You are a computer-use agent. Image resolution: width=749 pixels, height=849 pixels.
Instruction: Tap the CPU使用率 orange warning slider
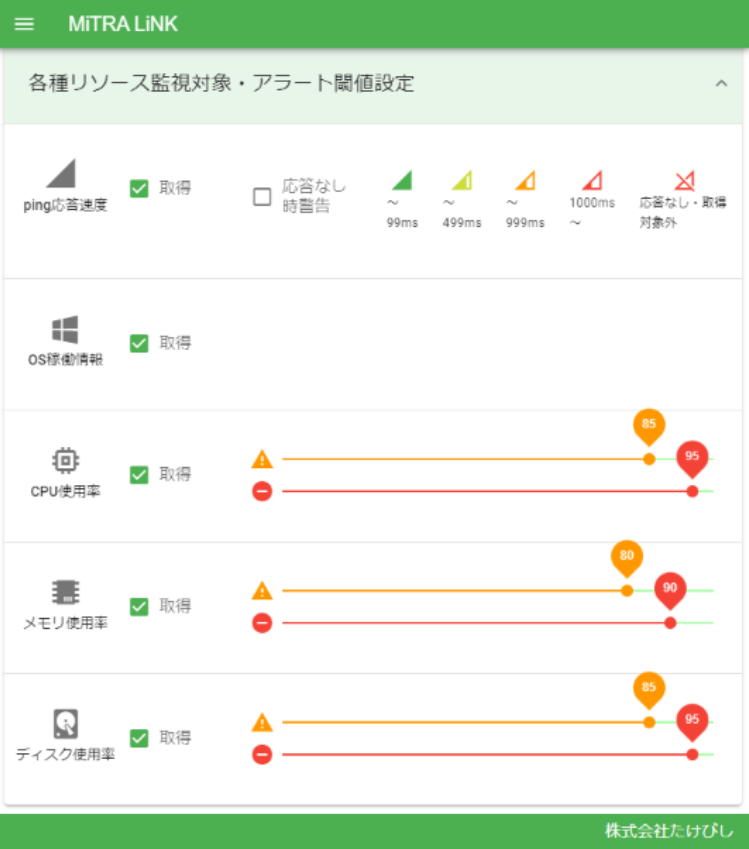tap(649, 459)
